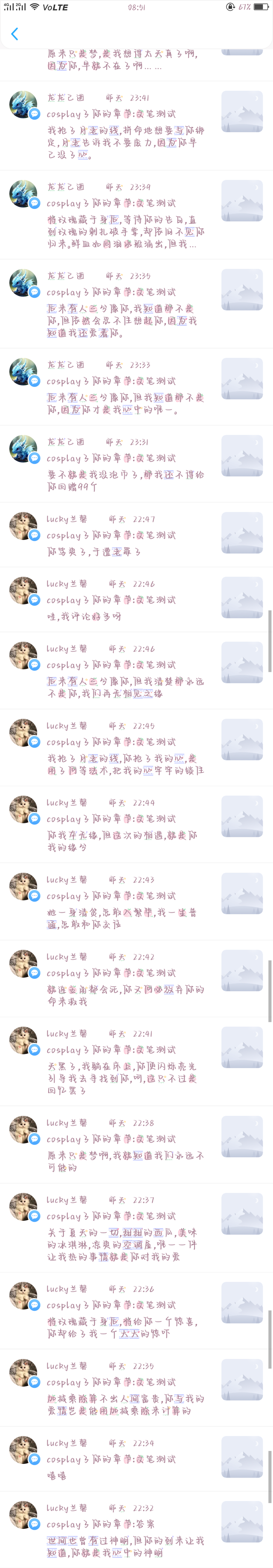The image size is (273, 1568).
Task: Open the 23:33 comment by 龙龙已逝
Action: click(136, 387)
